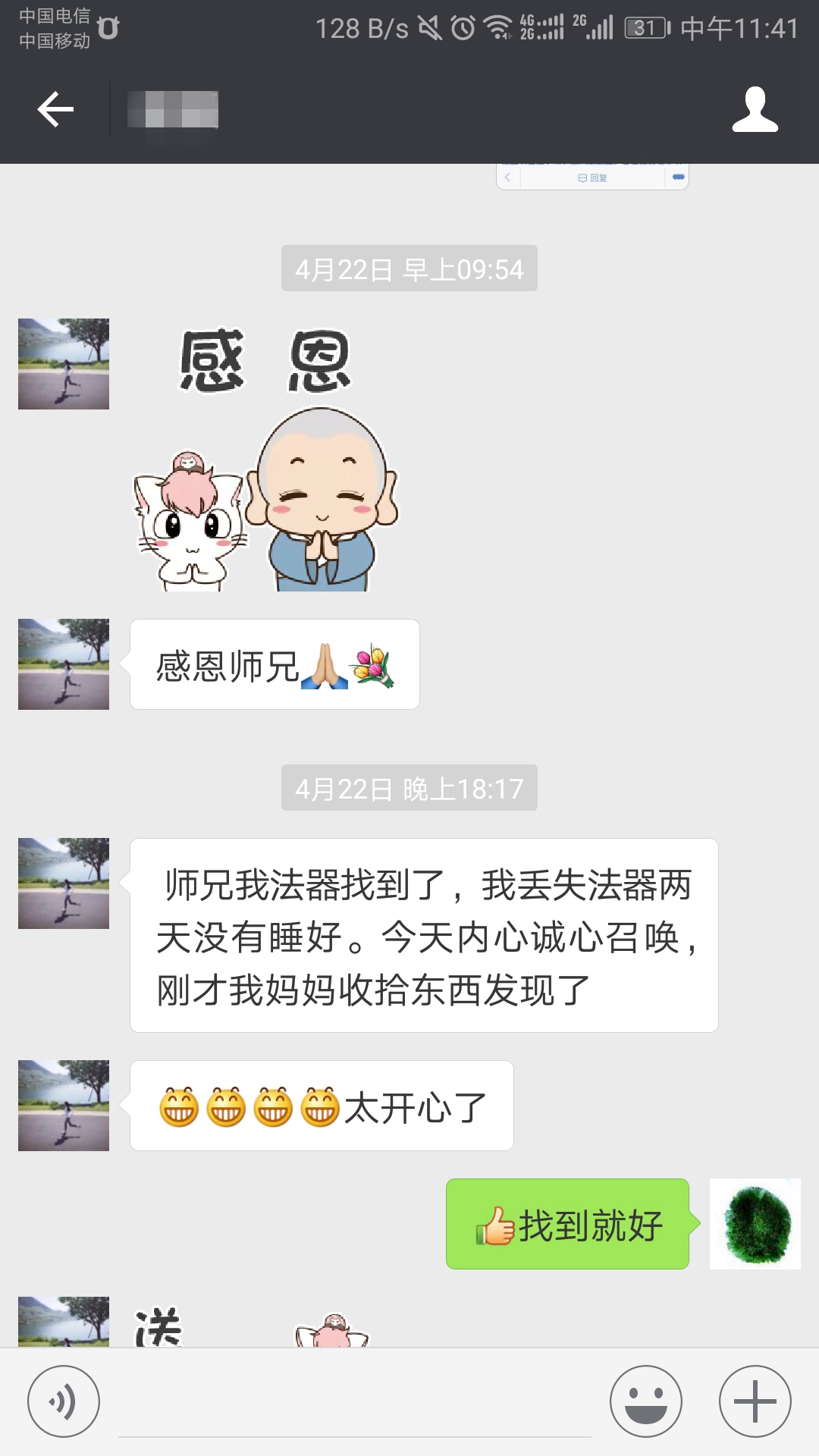The height and width of the screenshot is (1456, 819).
Task: Open the contact profile icon
Action: pos(755,110)
